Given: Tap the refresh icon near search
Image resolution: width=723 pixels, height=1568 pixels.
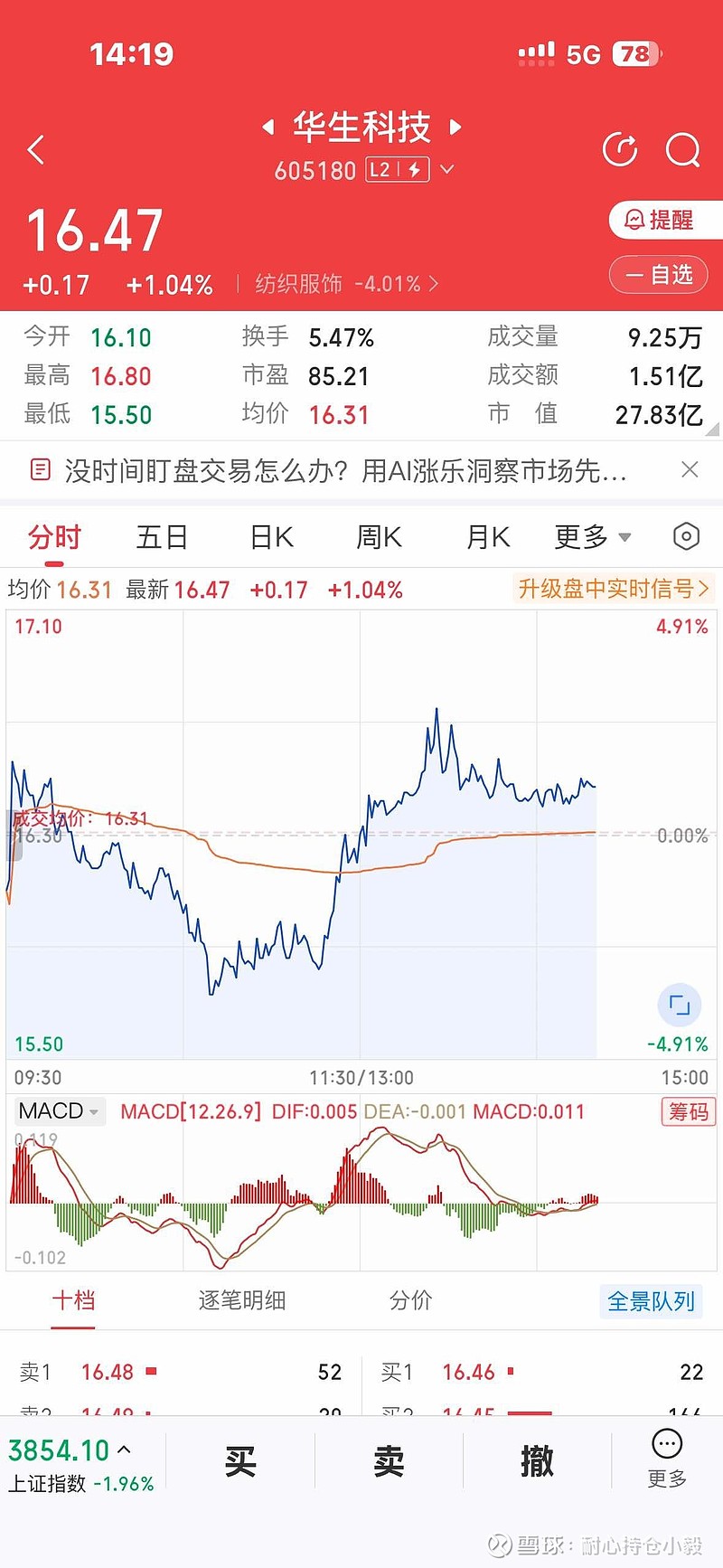Looking at the screenshot, I should [619, 149].
